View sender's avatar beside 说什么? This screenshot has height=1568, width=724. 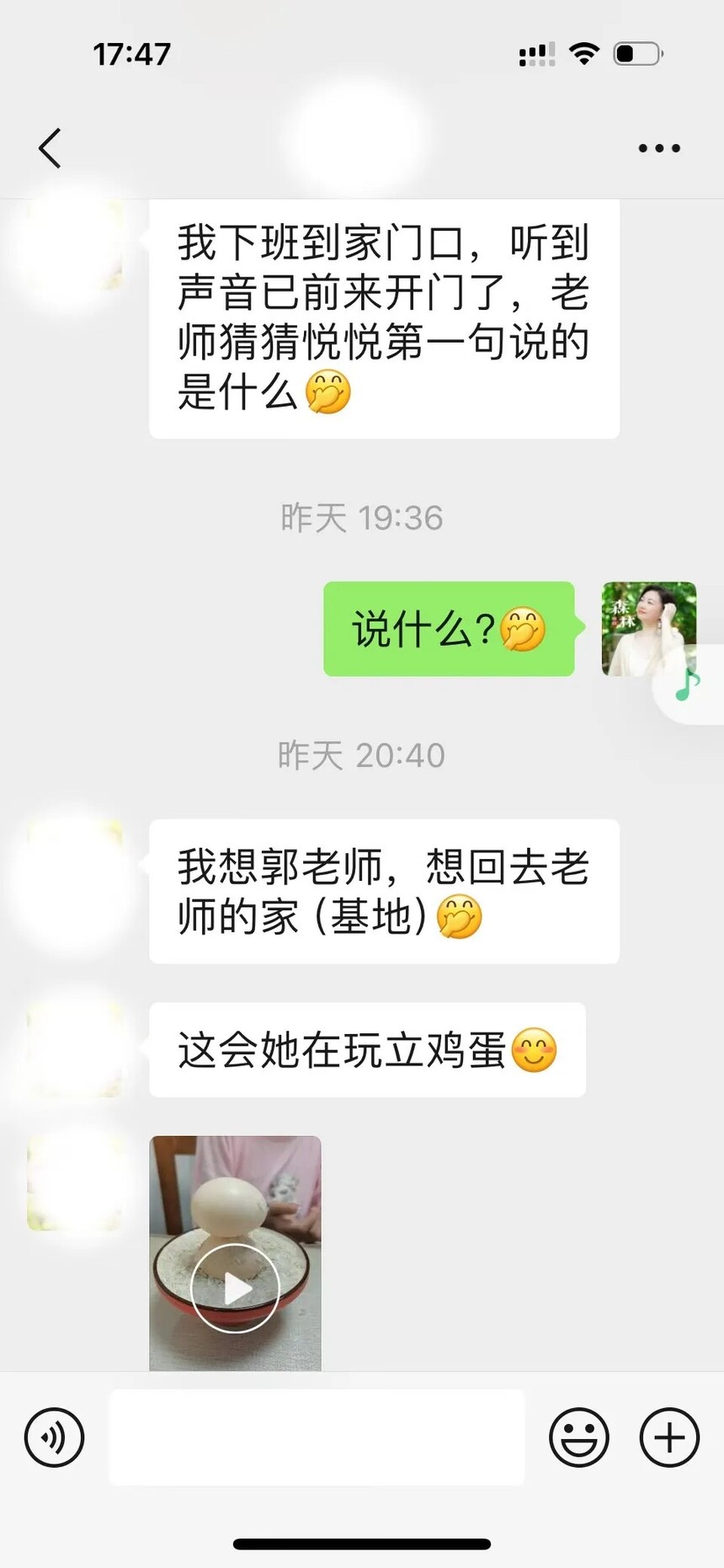coord(649,629)
